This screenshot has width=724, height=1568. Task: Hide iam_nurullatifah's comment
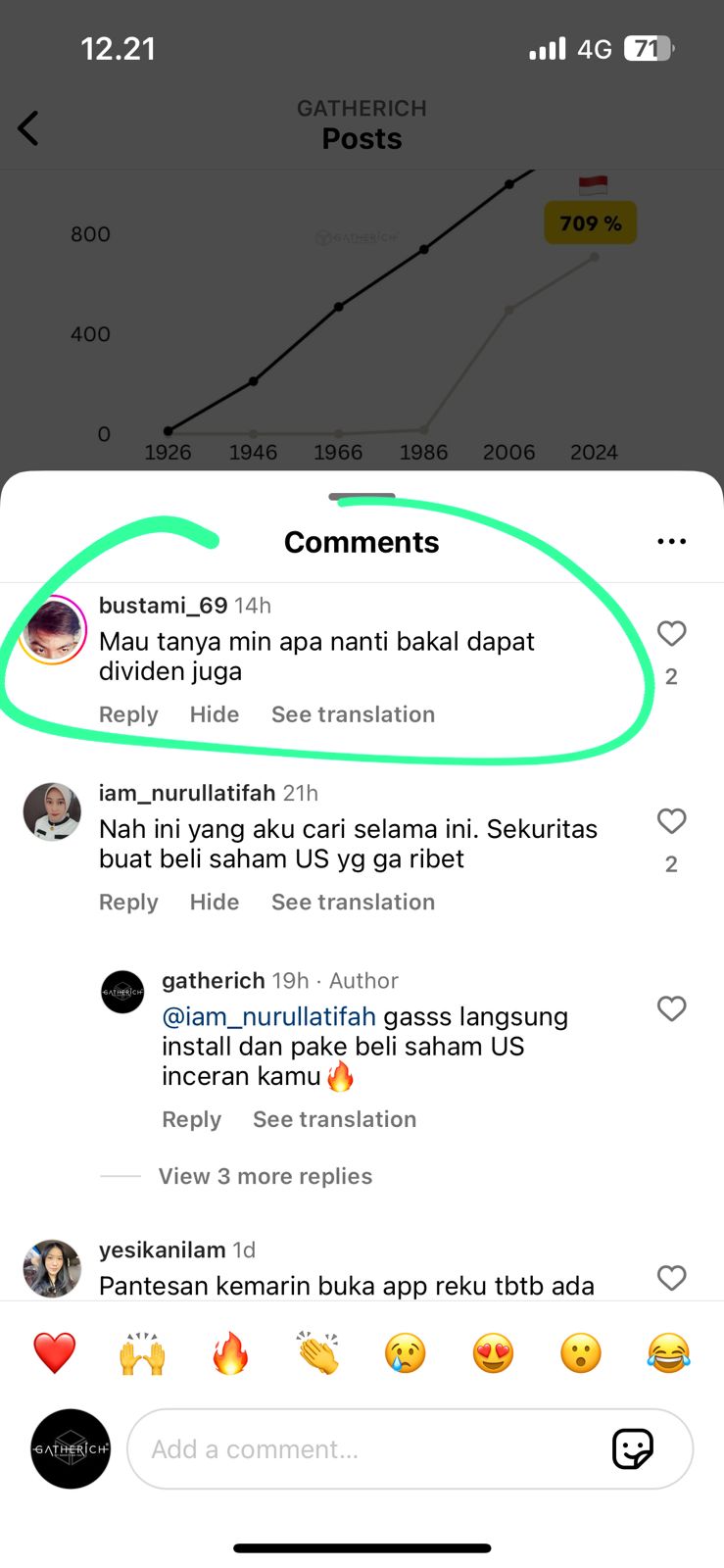(215, 902)
